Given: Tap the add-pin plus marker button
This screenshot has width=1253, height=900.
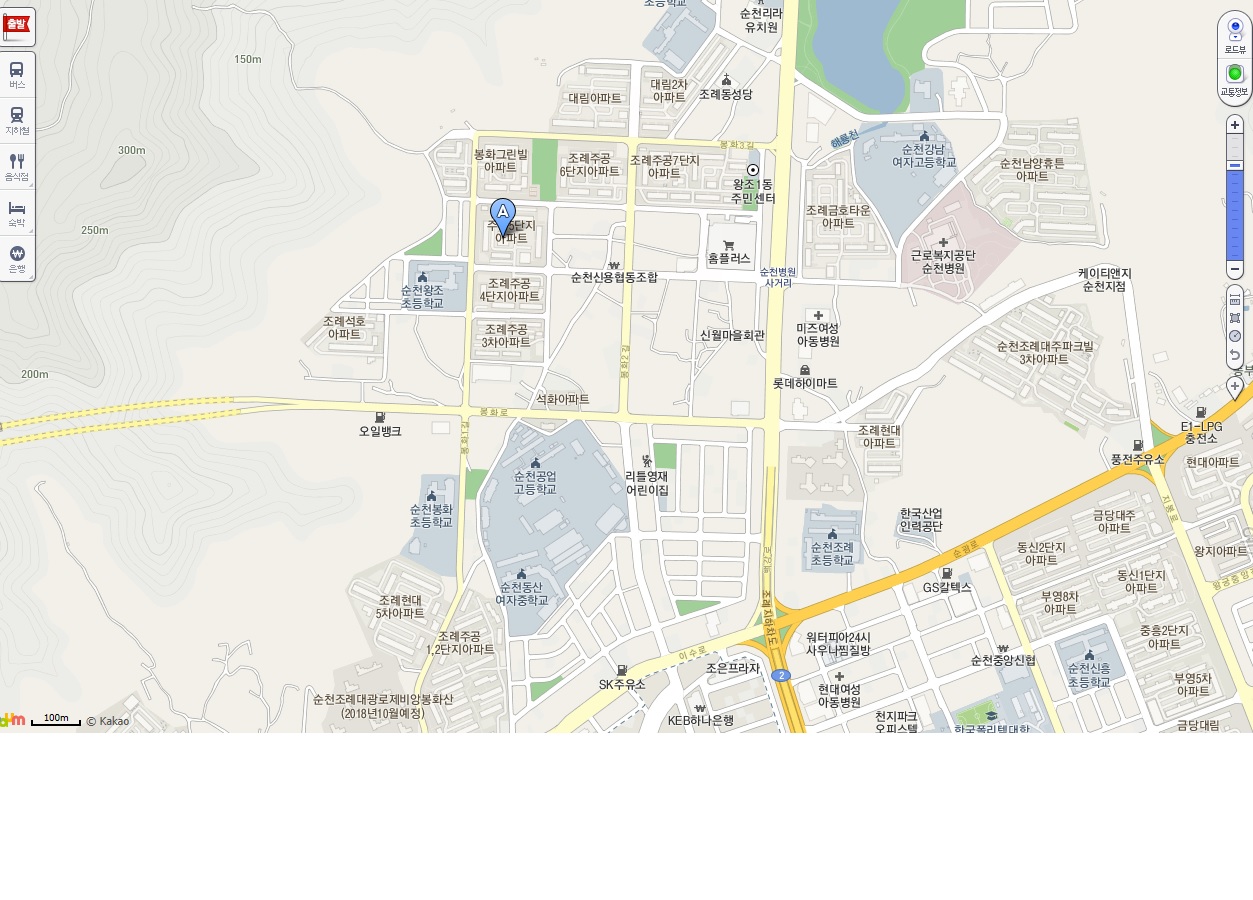Looking at the screenshot, I should coord(1235,386).
